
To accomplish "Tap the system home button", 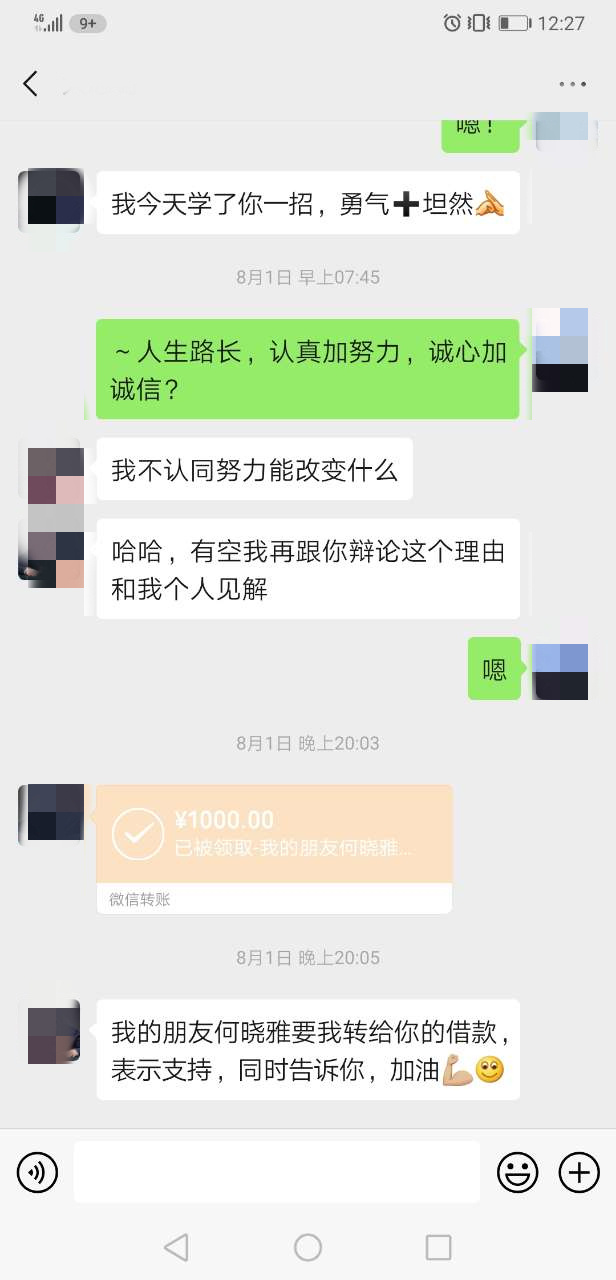I will coord(308,1247).
